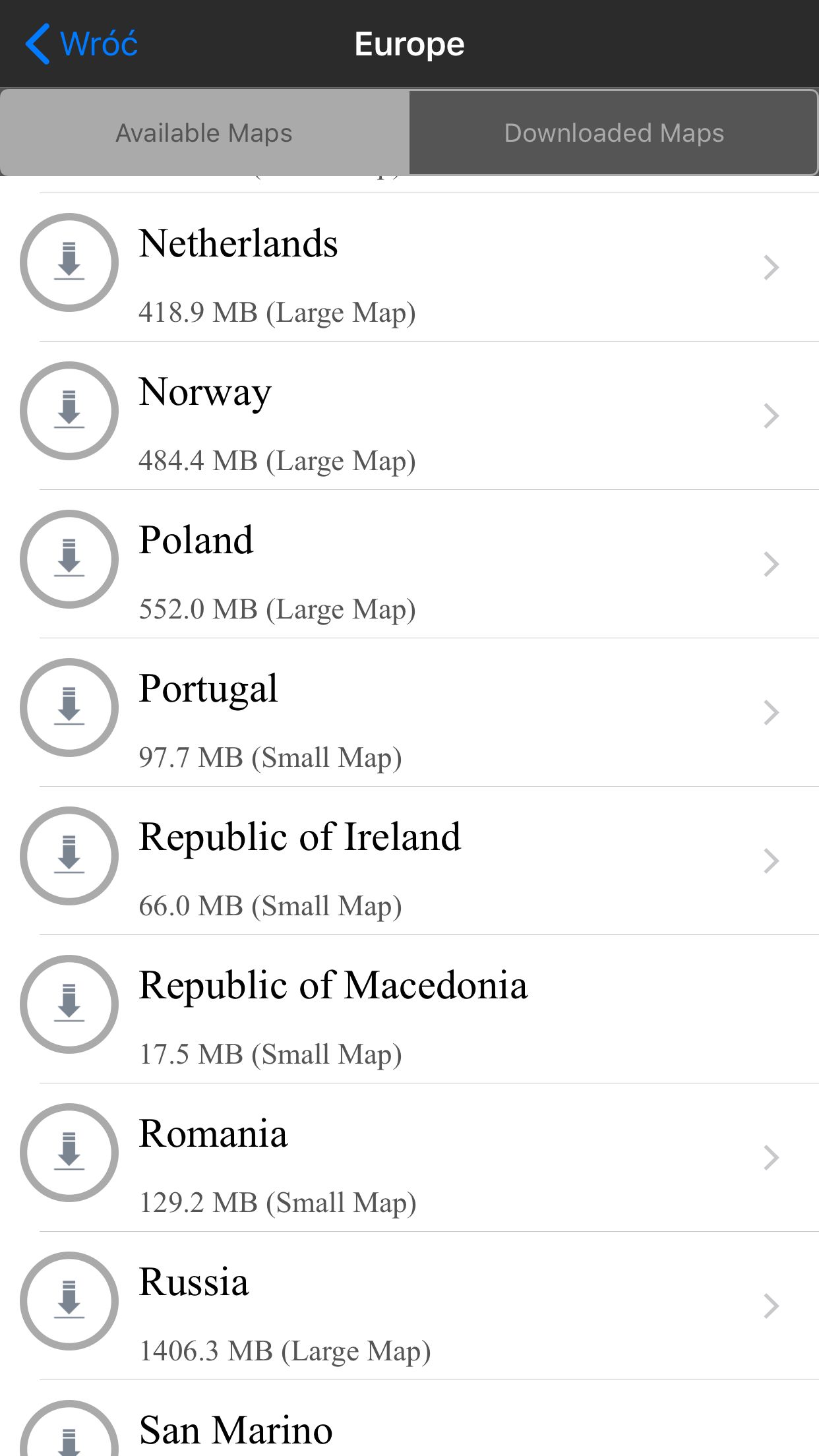Viewport: 819px width, 1456px height.
Task: Download the Russia map
Action: [x=69, y=1301]
